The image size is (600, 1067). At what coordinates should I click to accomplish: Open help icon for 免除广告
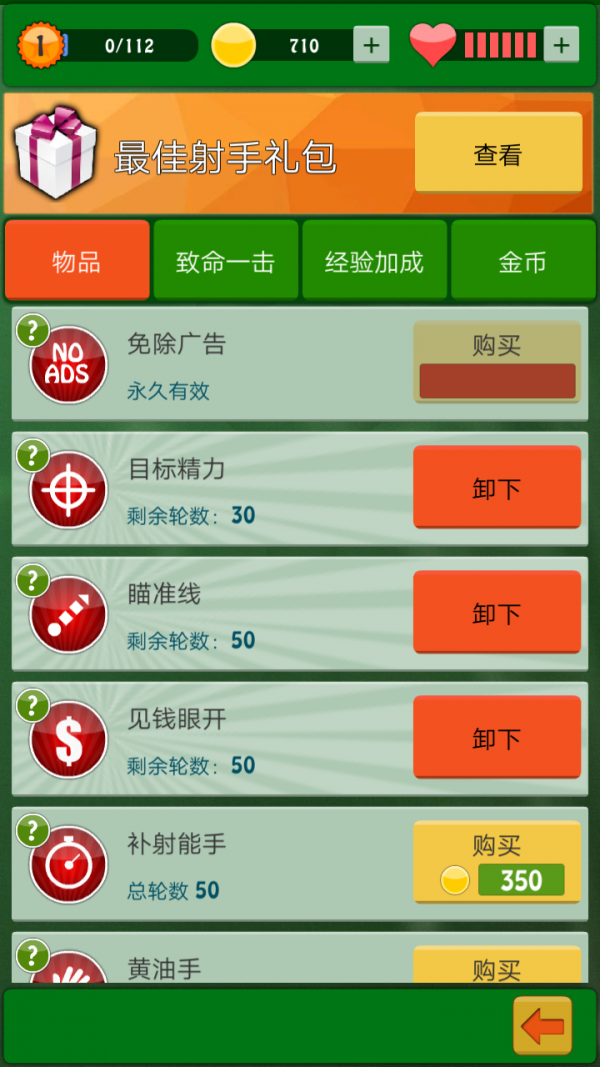[x=33, y=331]
